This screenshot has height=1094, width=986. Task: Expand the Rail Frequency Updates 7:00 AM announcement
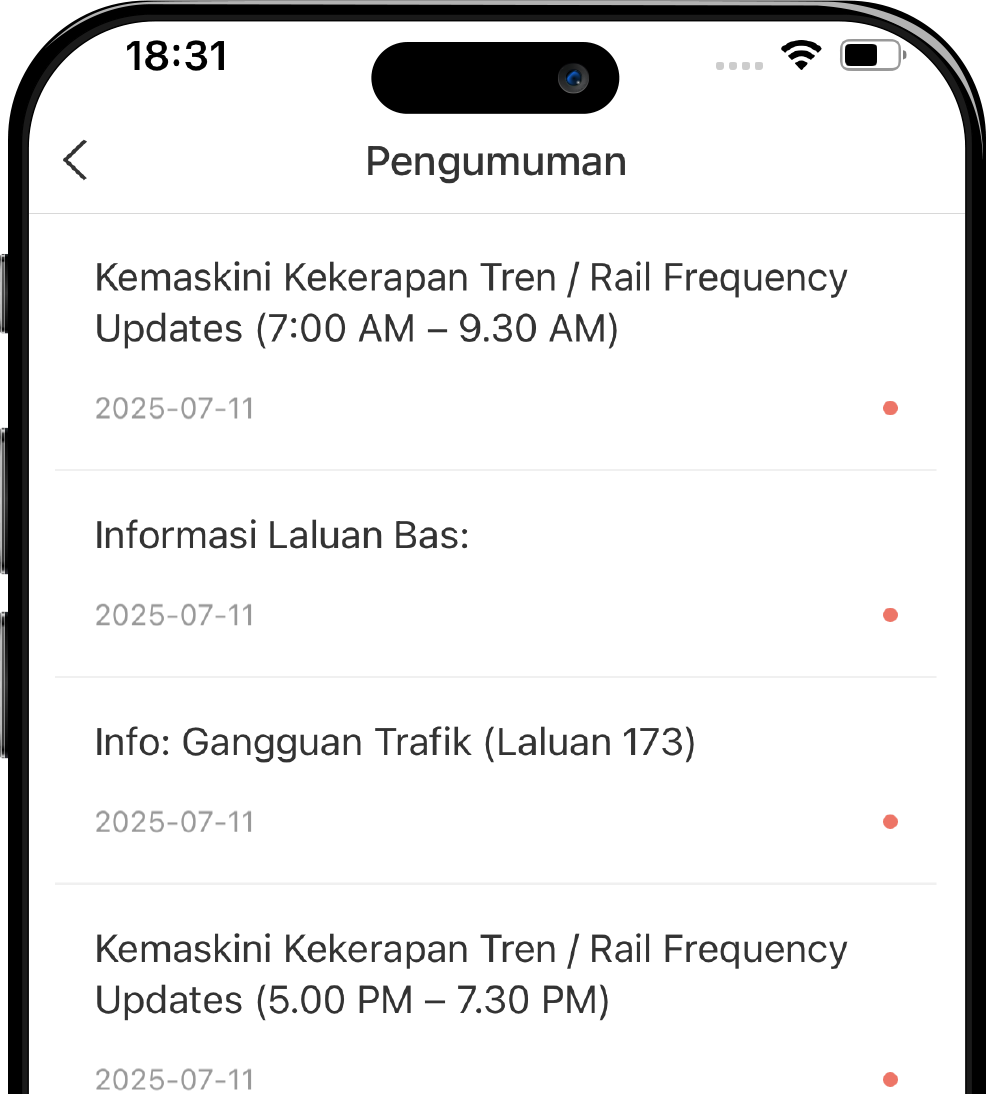[x=470, y=302]
